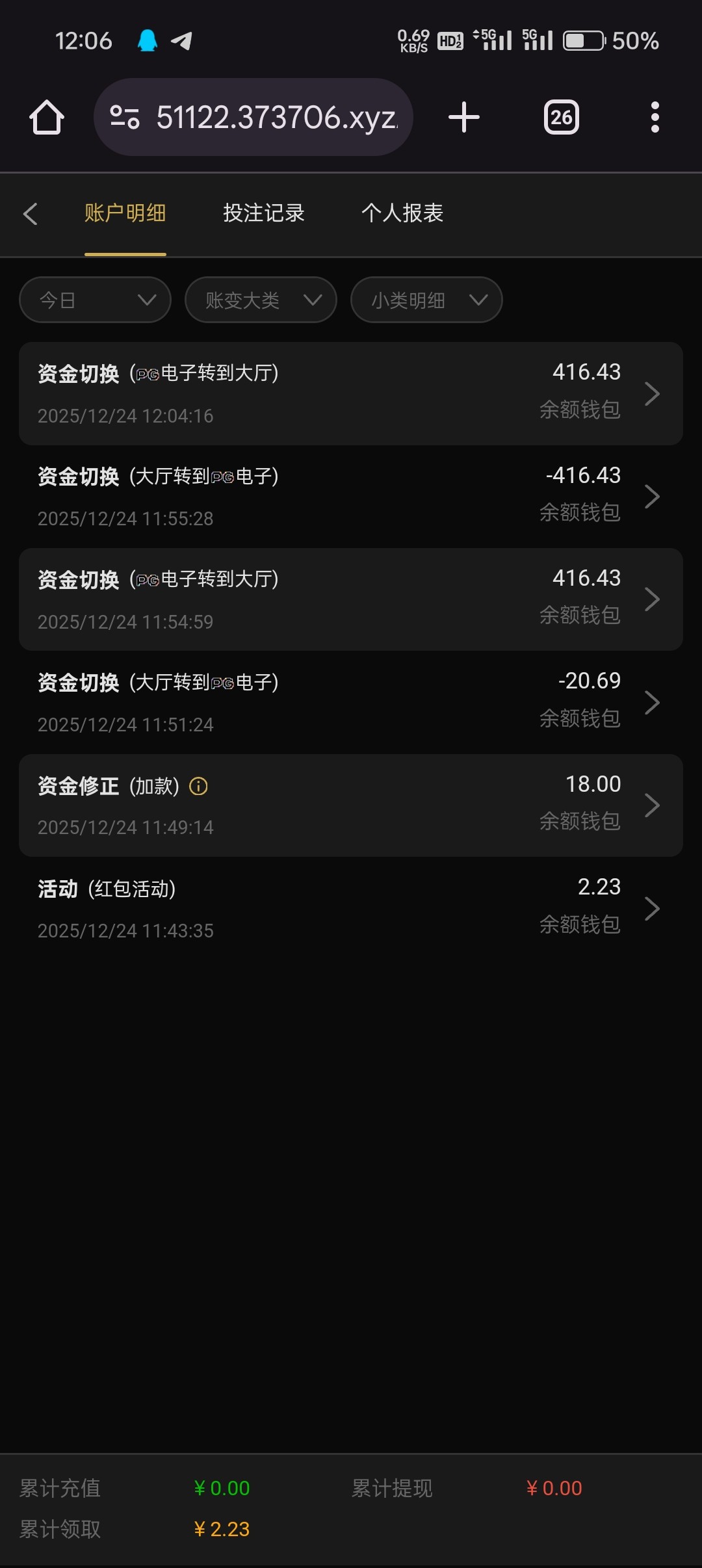
Task: Tap the info icon beside 资金修正 (加款)
Action: point(198,787)
